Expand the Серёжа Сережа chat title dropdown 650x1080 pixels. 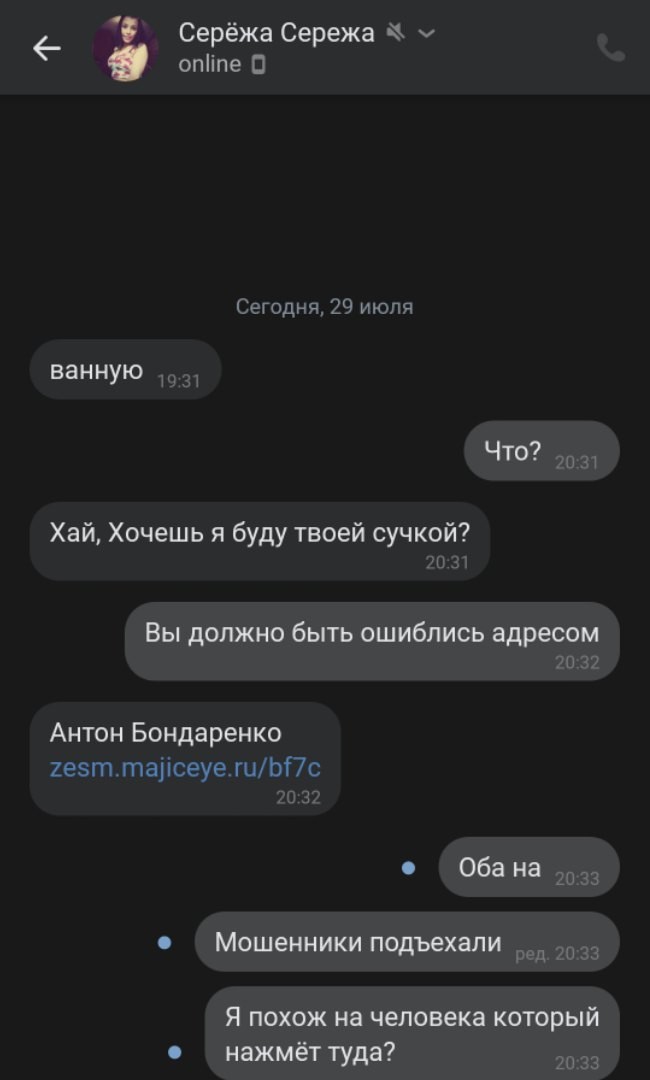426,33
